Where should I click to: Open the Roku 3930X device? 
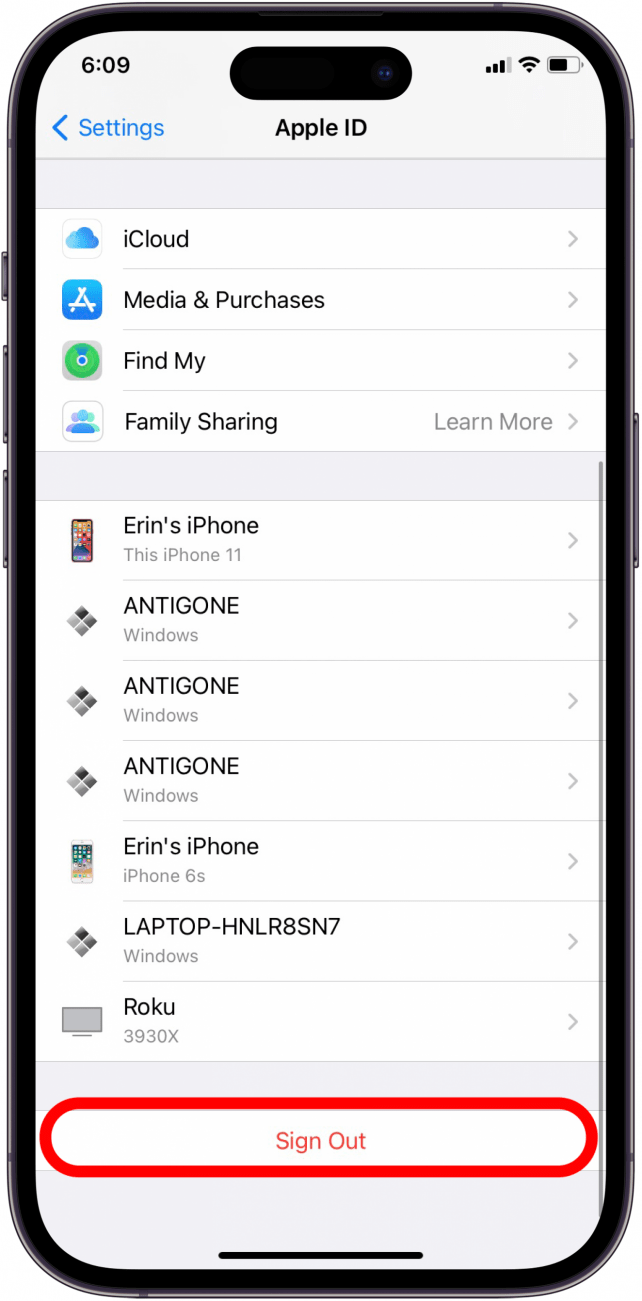click(320, 1021)
